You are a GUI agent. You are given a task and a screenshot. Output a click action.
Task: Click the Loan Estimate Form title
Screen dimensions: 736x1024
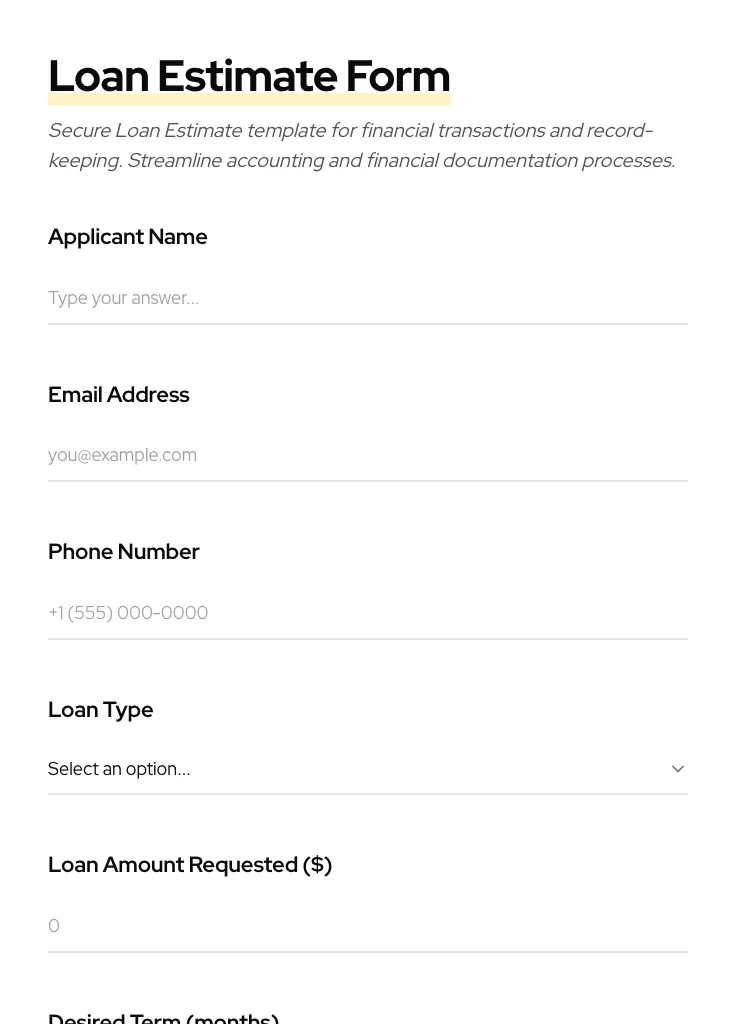point(249,76)
